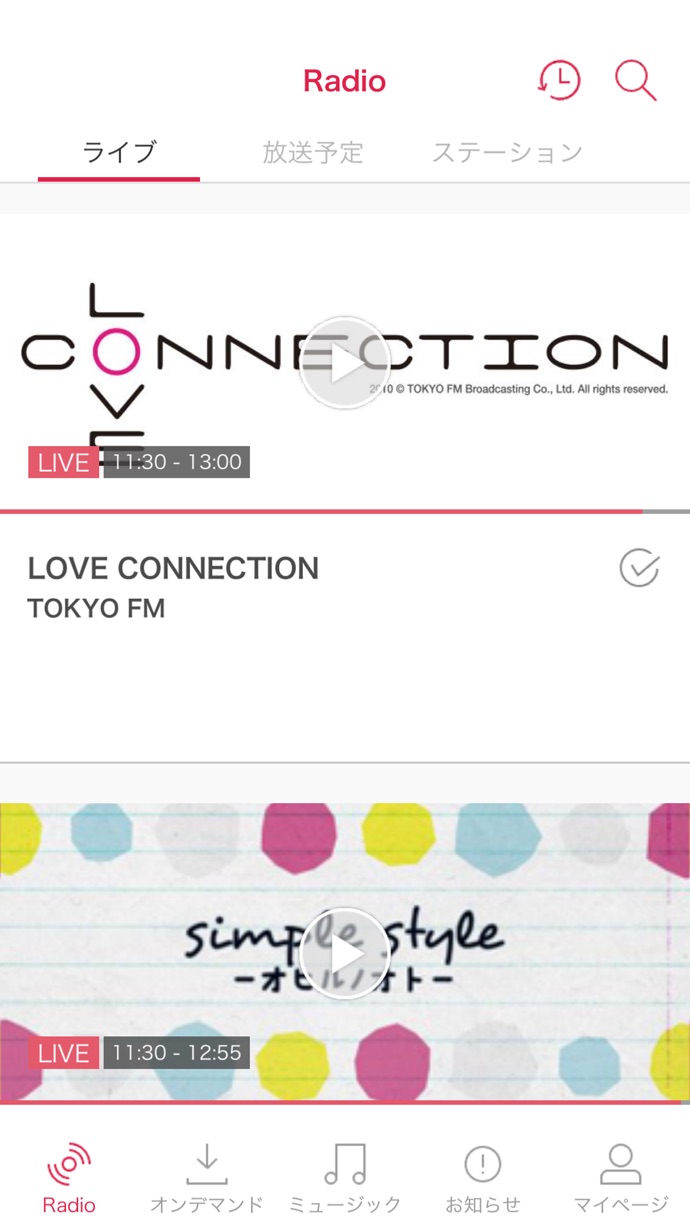Go to the オンデマンド section
This screenshot has width=690, height=1227.
click(x=206, y=1178)
